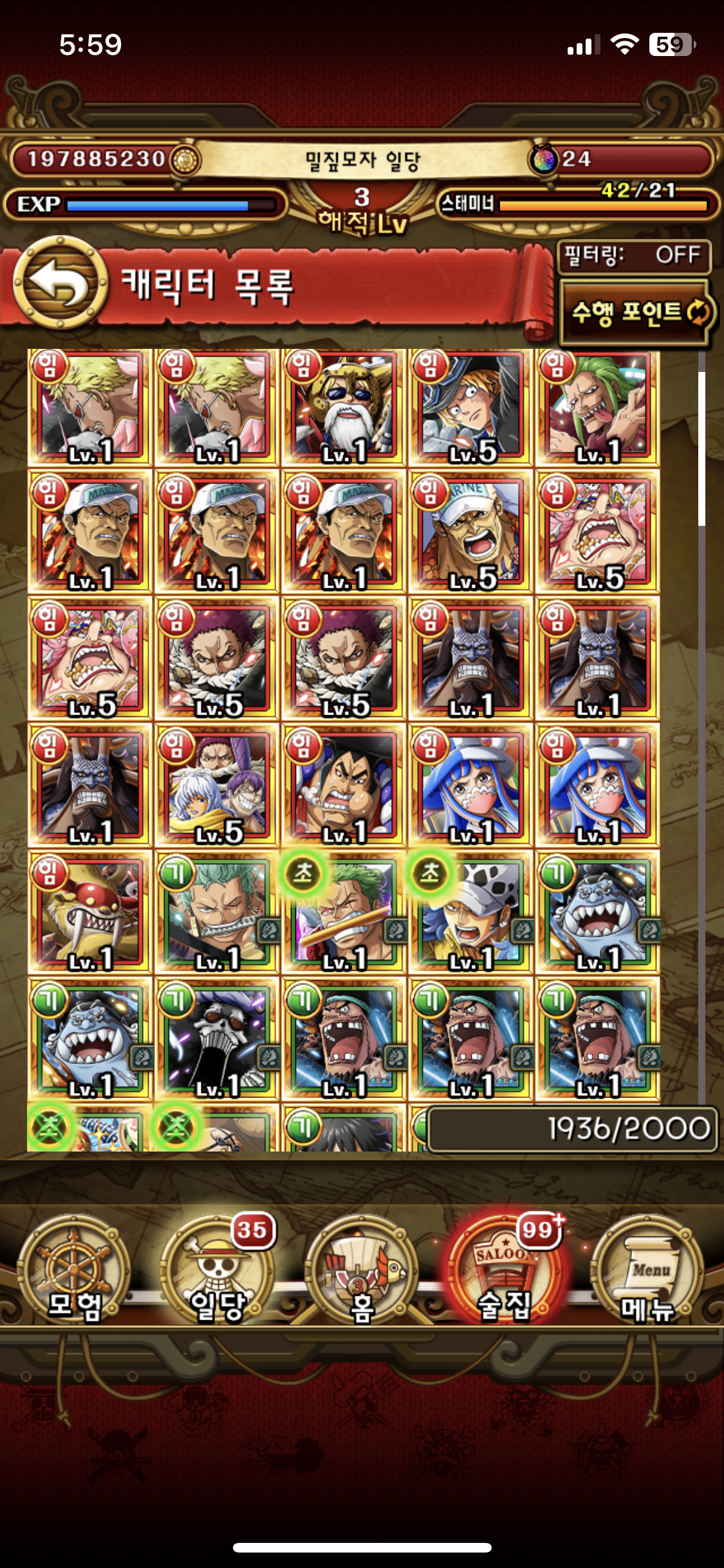The image size is (724, 1568).
Task: Select the Brook skeleton character tile
Action: (x=218, y=1038)
